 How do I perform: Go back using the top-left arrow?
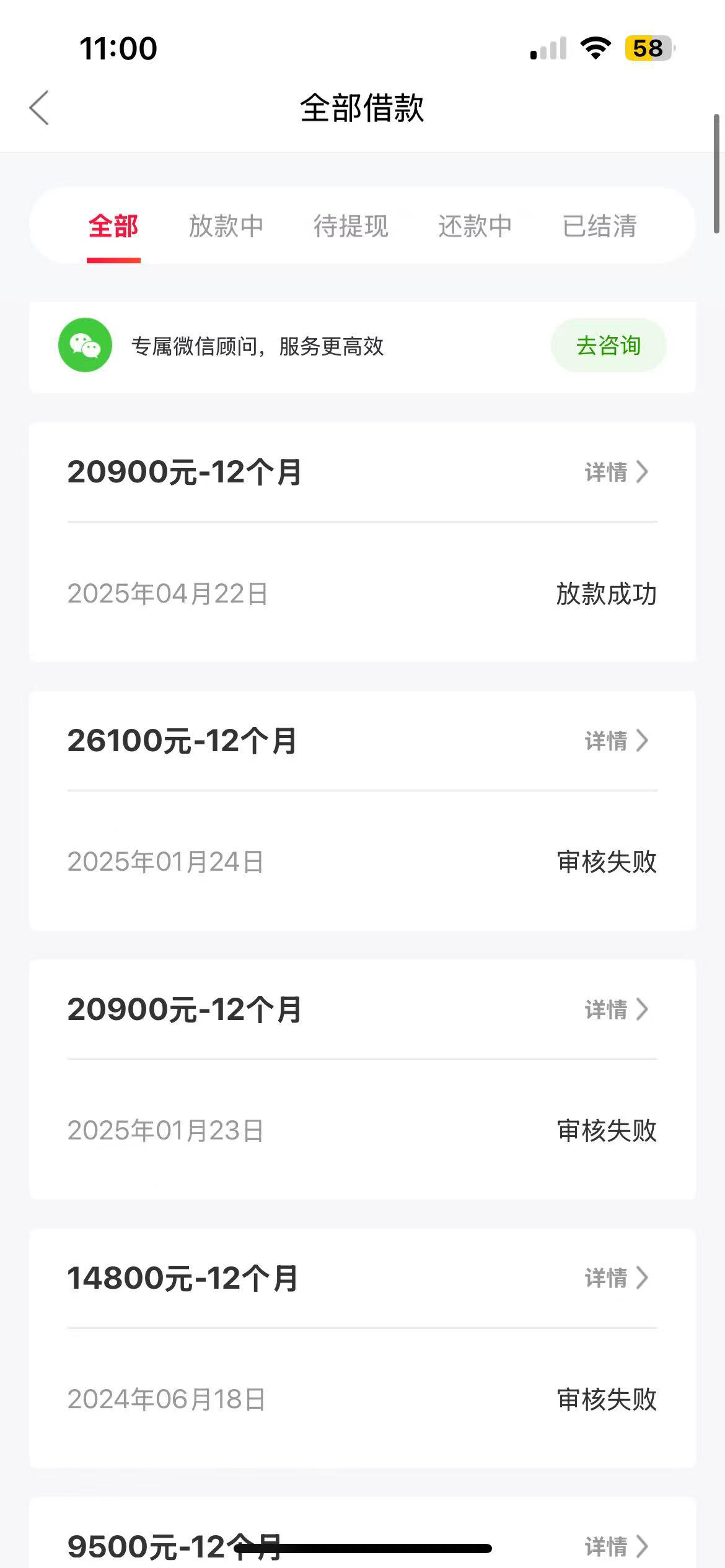[39, 108]
